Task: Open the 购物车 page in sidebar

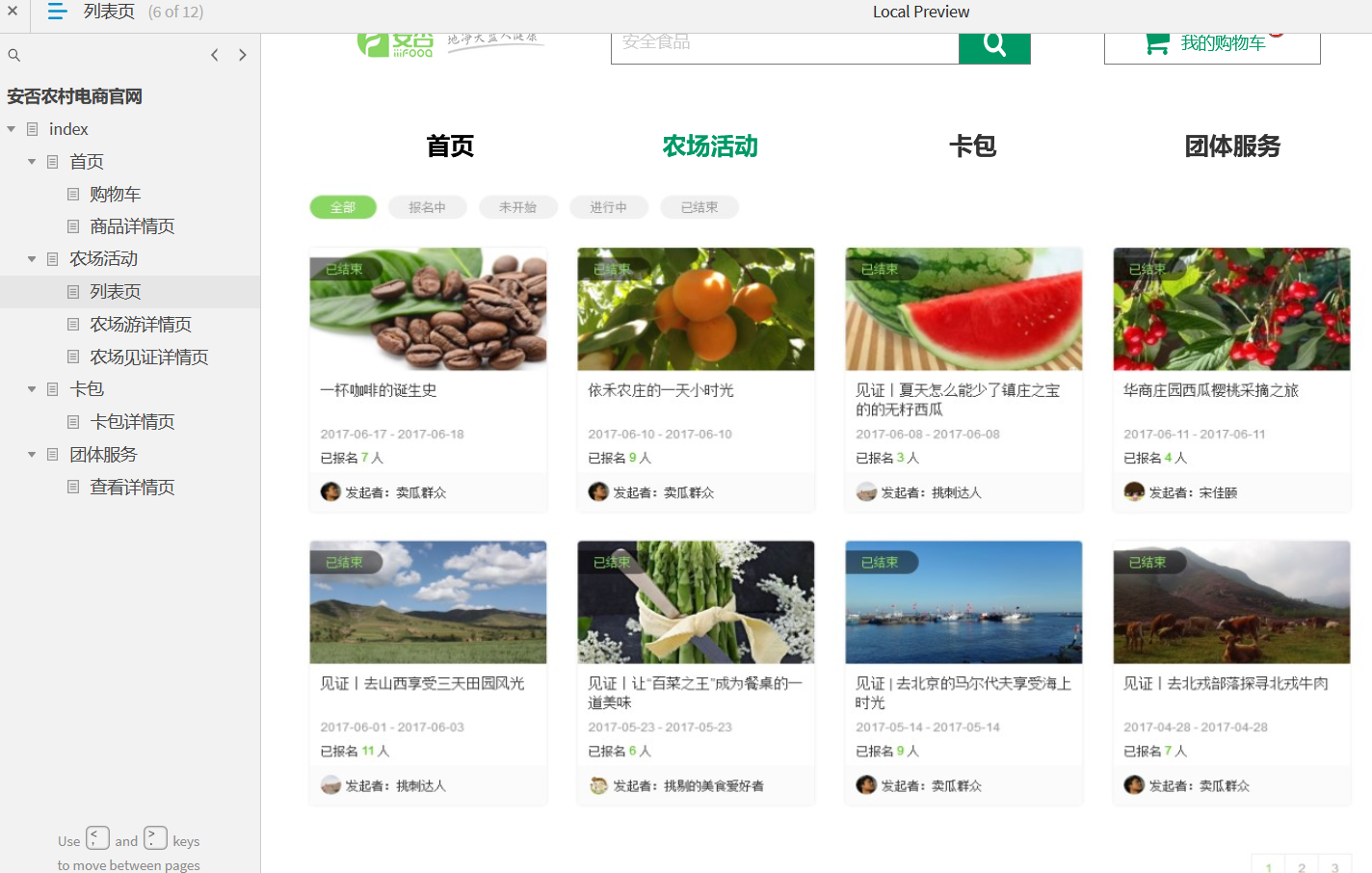Action: pos(115,194)
